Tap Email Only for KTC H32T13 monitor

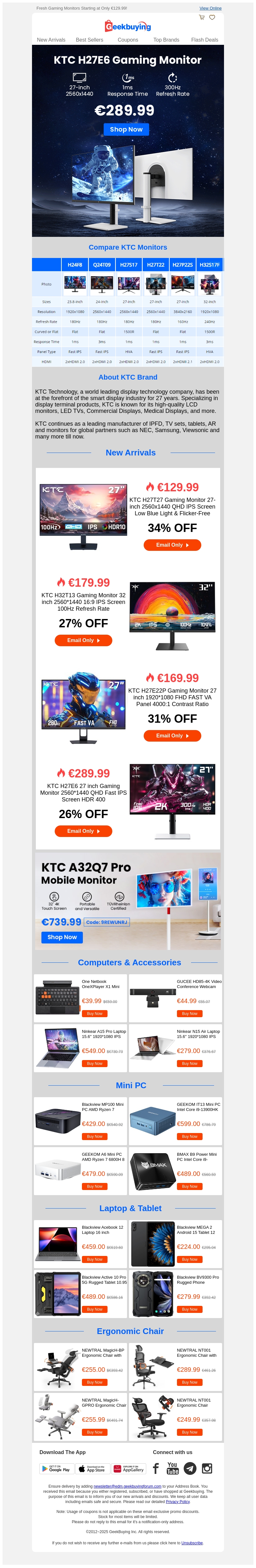(83, 640)
